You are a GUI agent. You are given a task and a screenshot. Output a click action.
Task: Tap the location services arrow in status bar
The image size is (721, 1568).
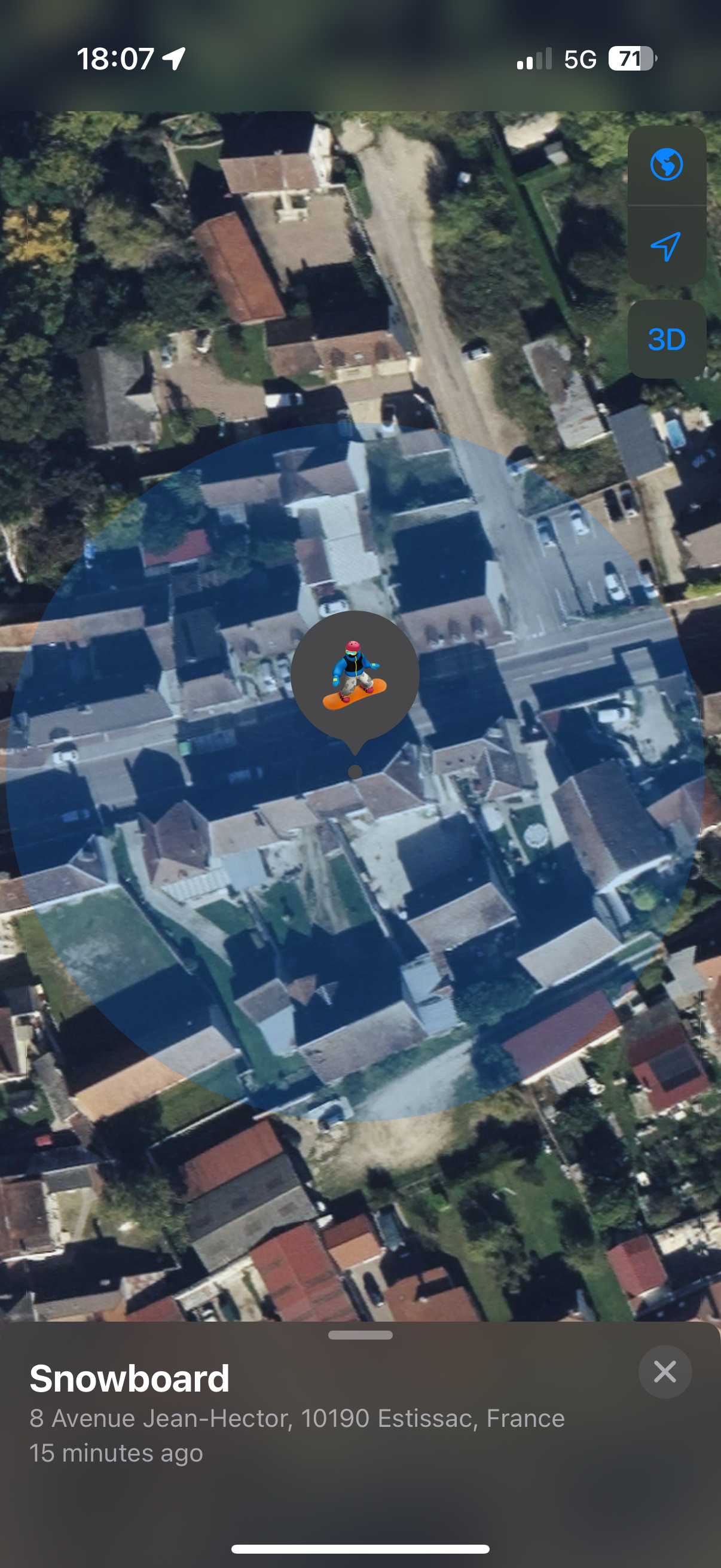(x=175, y=60)
